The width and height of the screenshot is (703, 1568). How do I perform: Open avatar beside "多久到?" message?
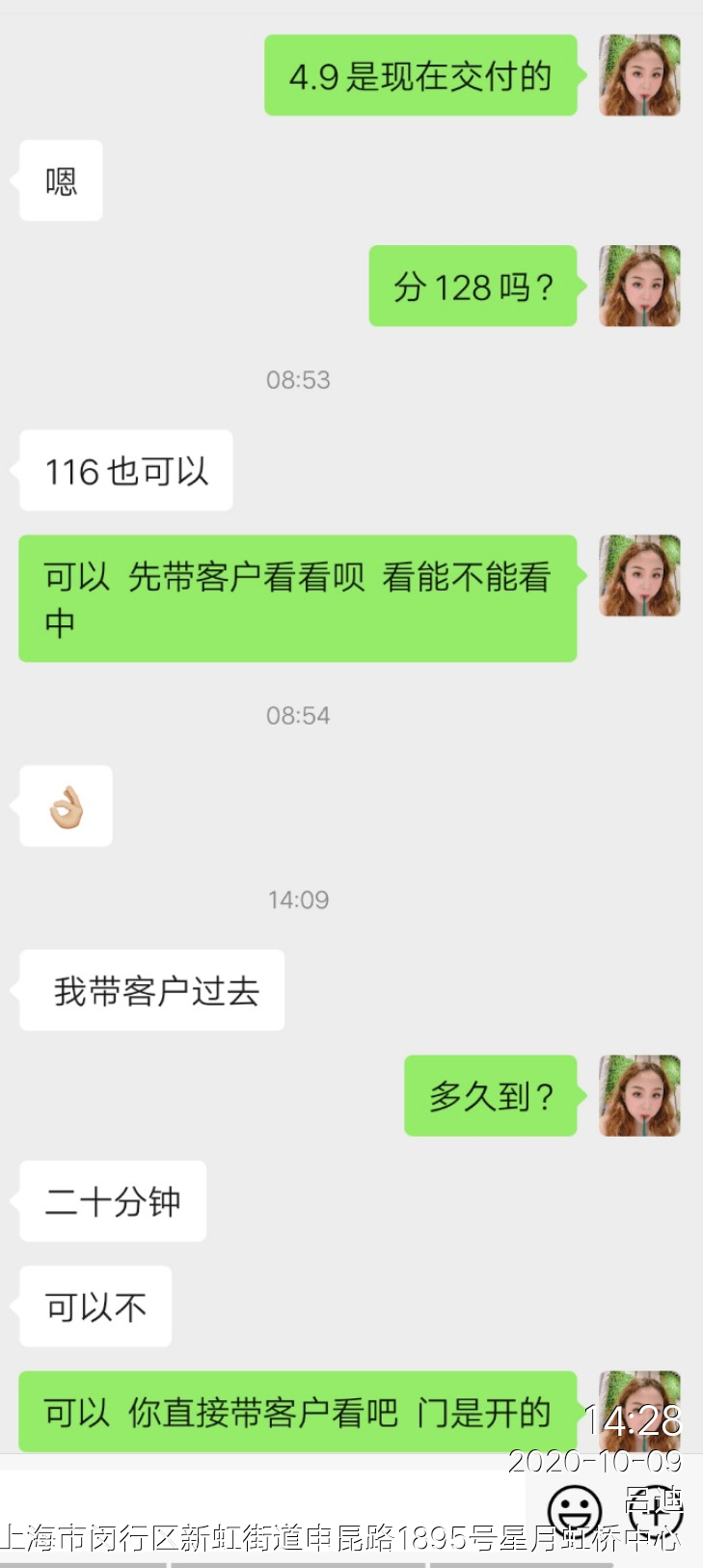[x=639, y=1095]
